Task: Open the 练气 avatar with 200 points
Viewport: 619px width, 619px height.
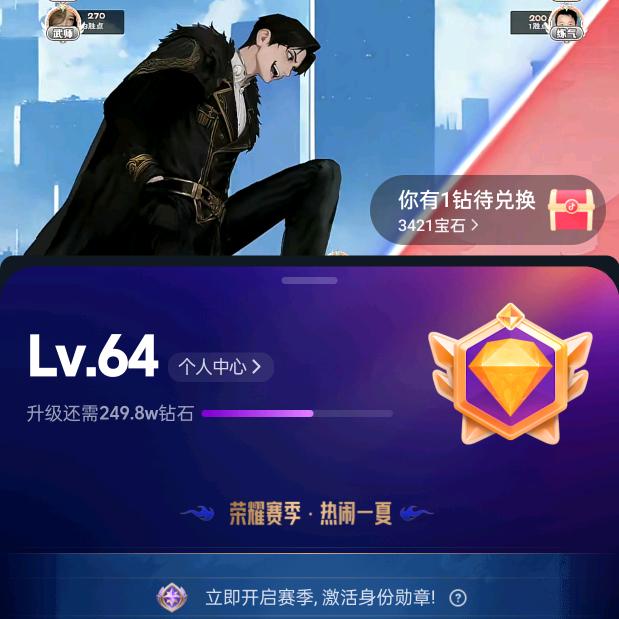Action: pos(566,23)
